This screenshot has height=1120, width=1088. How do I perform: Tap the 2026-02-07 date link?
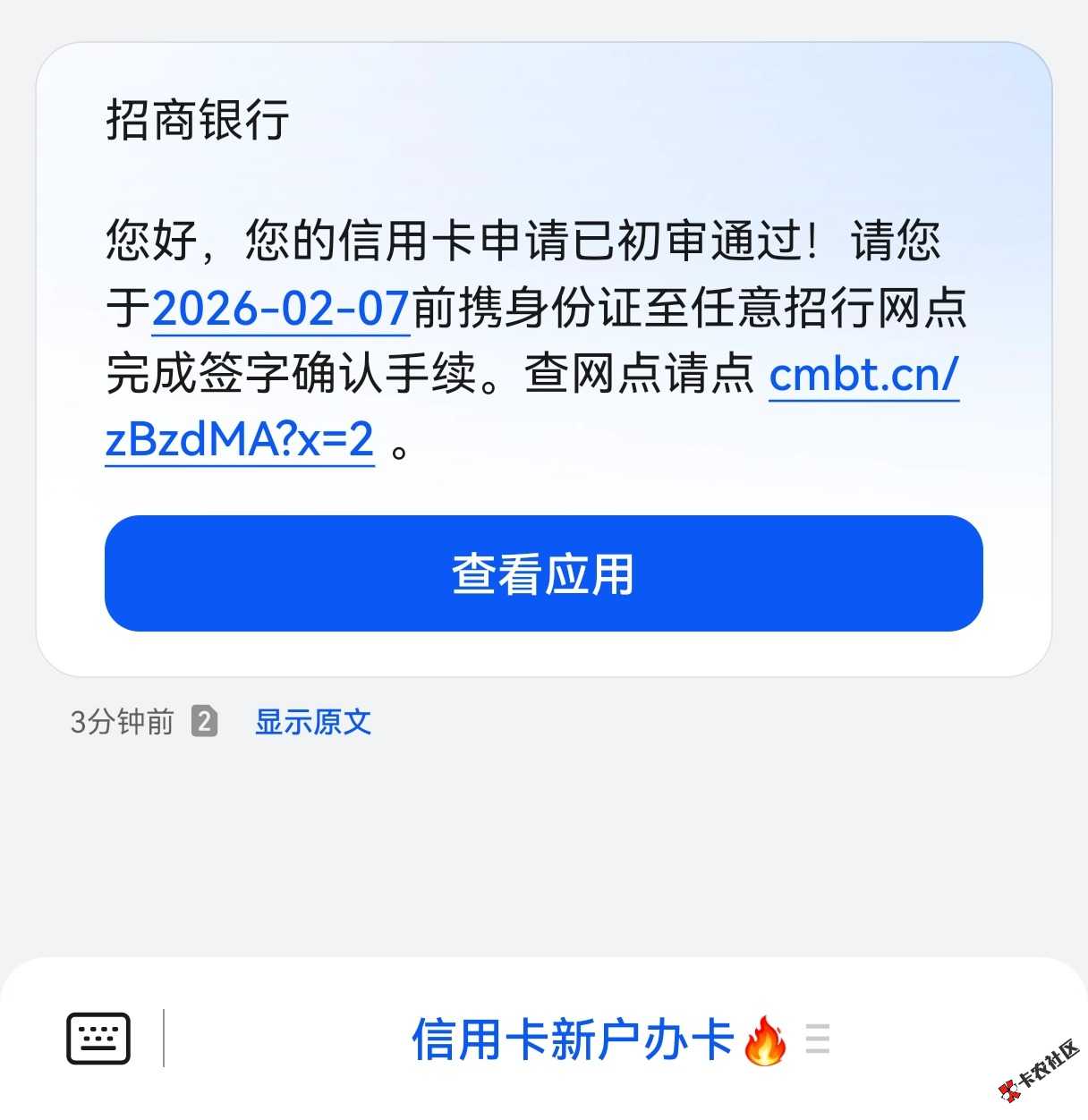point(280,310)
